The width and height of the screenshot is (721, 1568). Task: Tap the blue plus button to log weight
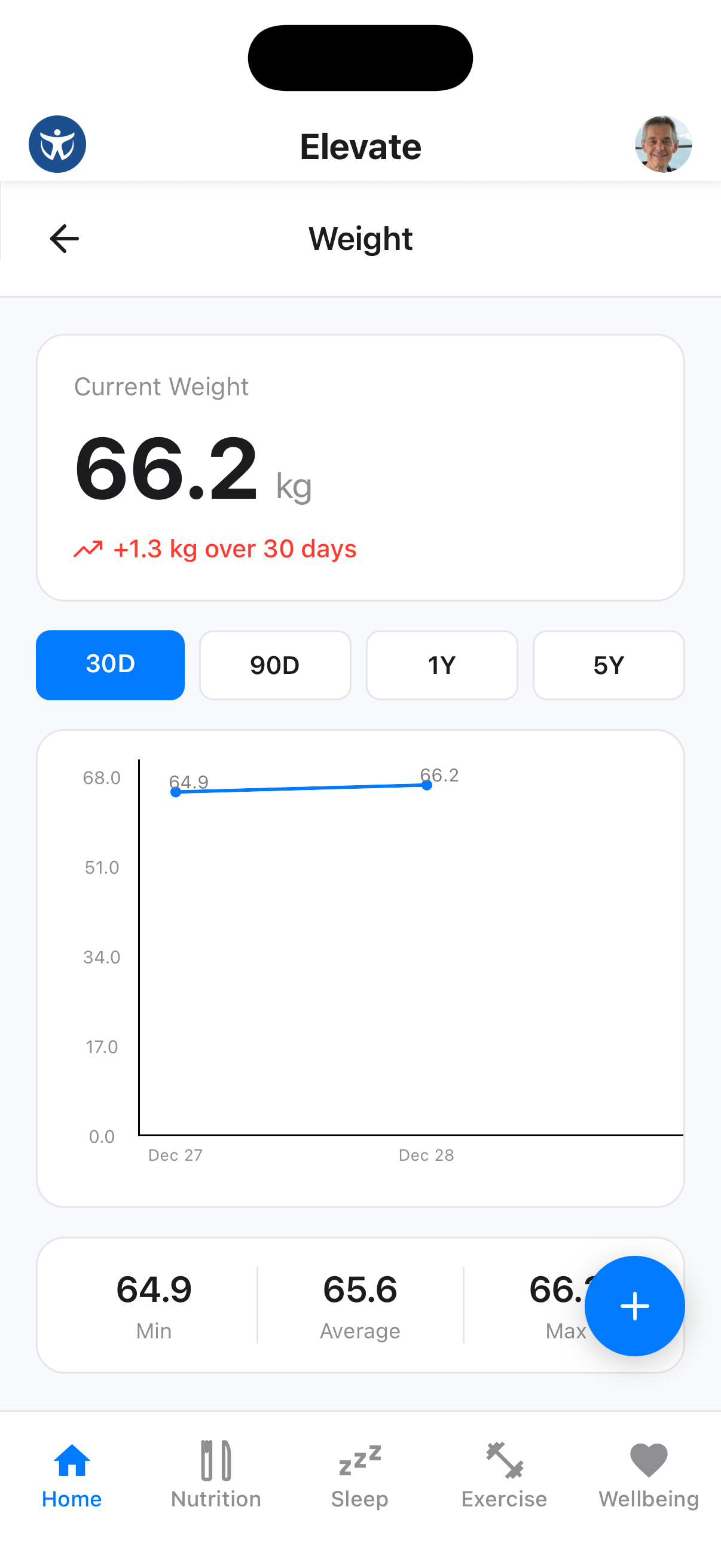coord(634,1305)
